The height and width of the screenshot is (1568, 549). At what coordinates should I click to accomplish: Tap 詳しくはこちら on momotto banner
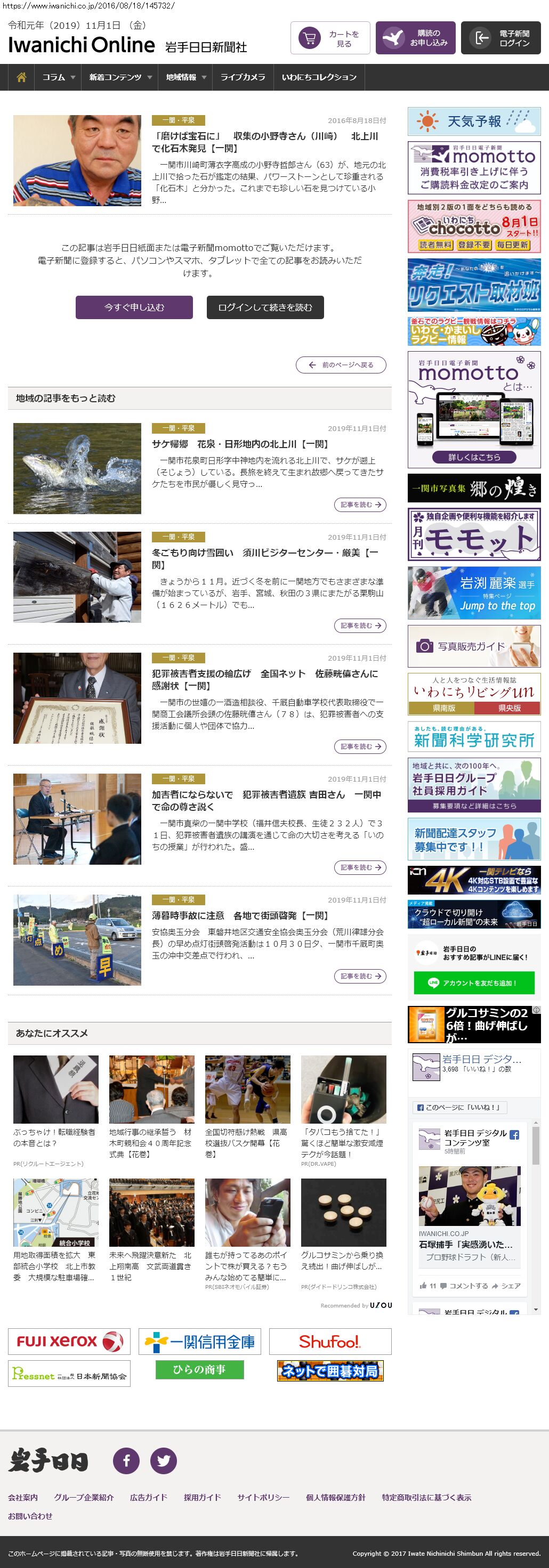473,457
